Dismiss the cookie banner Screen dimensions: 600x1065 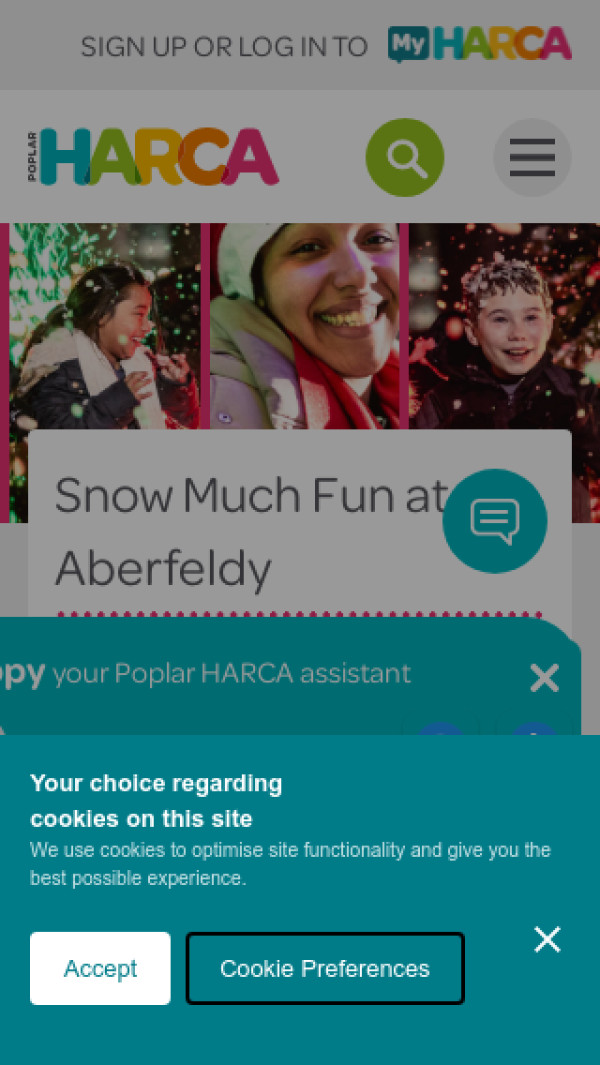point(547,939)
